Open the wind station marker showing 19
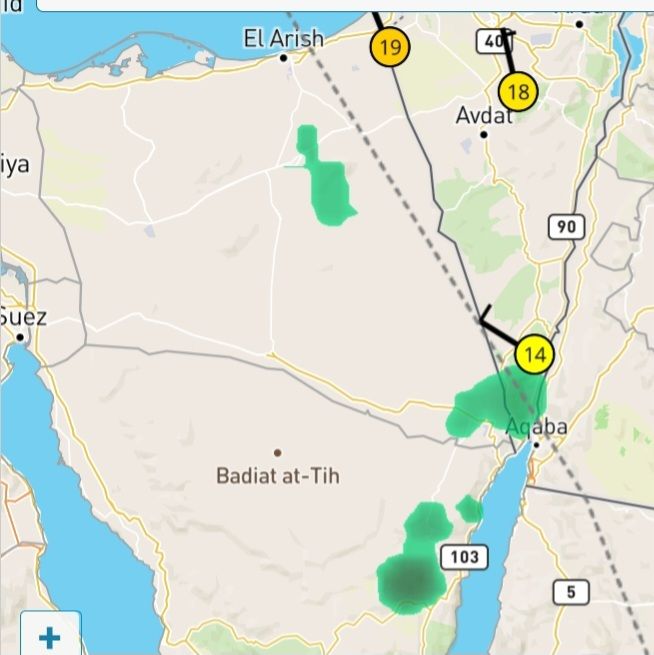The width and height of the screenshot is (654, 655). click(390, 47)
